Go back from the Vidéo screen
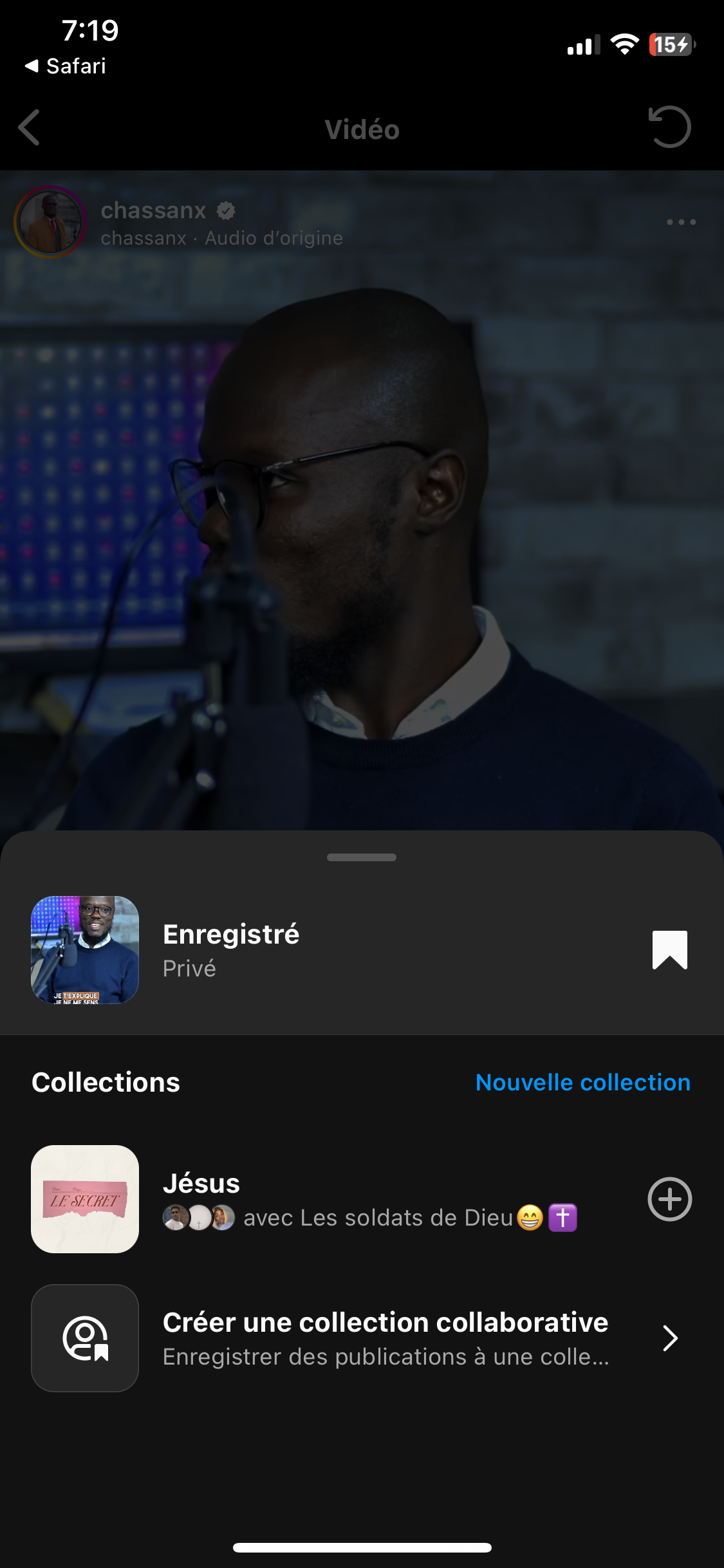 point(30,127)
